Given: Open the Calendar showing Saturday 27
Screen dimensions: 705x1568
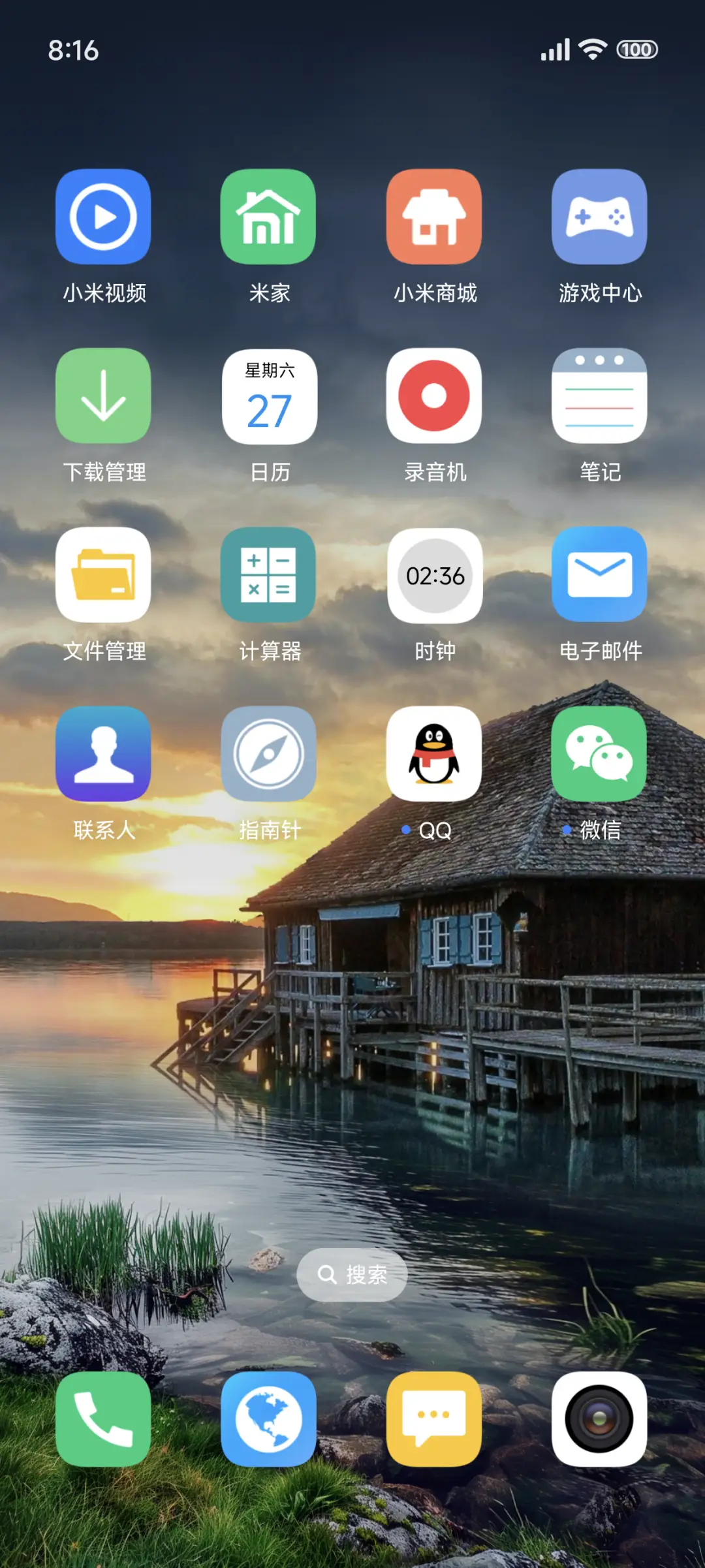Looking at the screenshot, I should coord(268,397).
